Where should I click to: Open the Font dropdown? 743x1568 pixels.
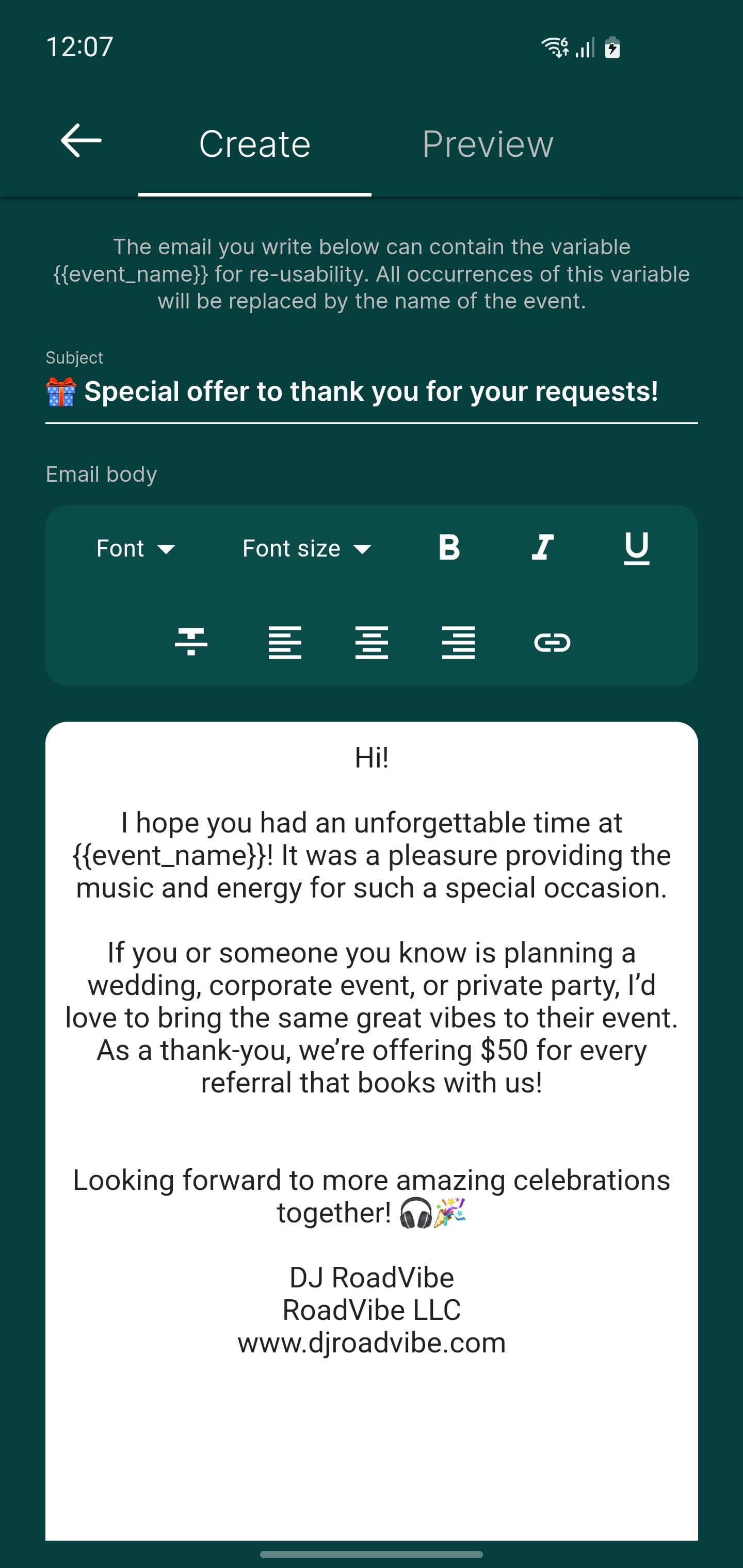[x=135, y=547]
